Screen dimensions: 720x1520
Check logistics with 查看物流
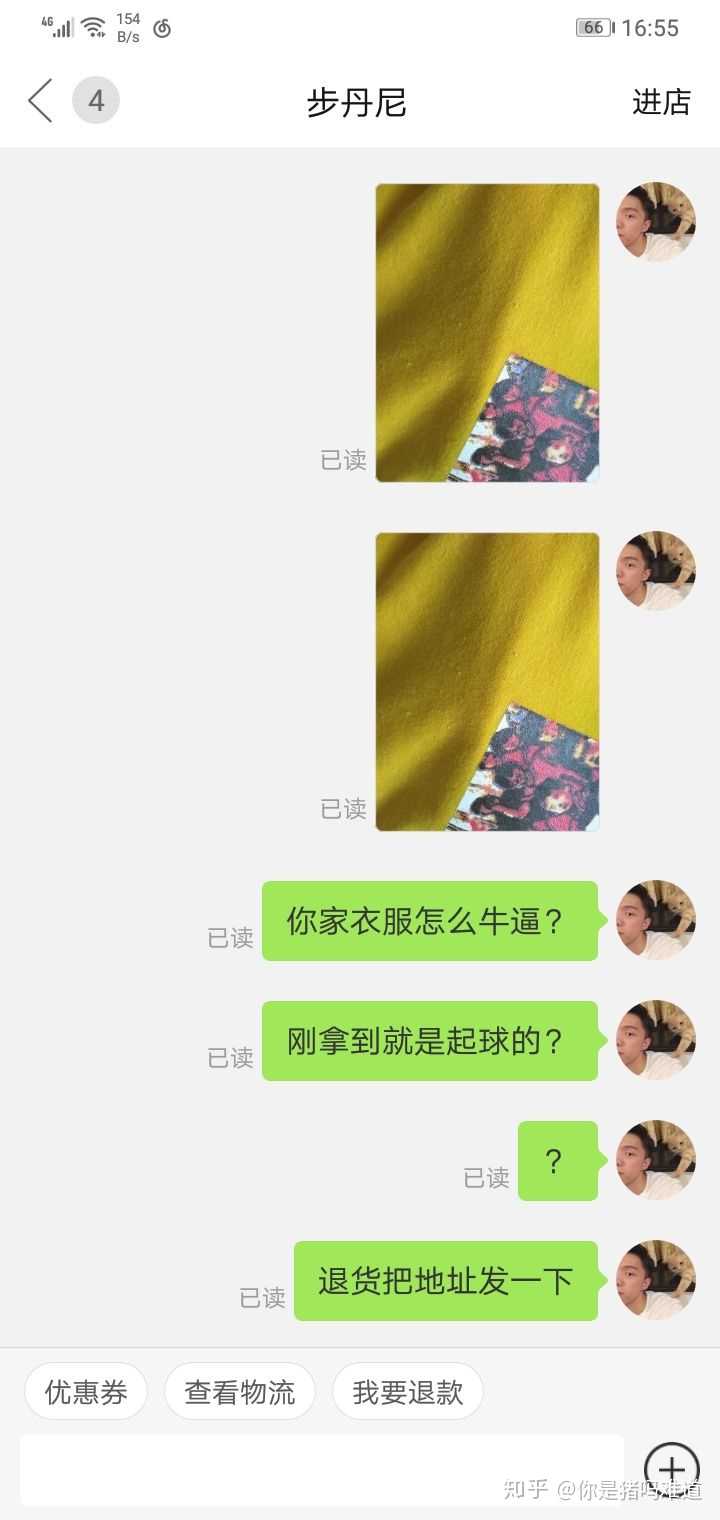[x=240, y=1392]
